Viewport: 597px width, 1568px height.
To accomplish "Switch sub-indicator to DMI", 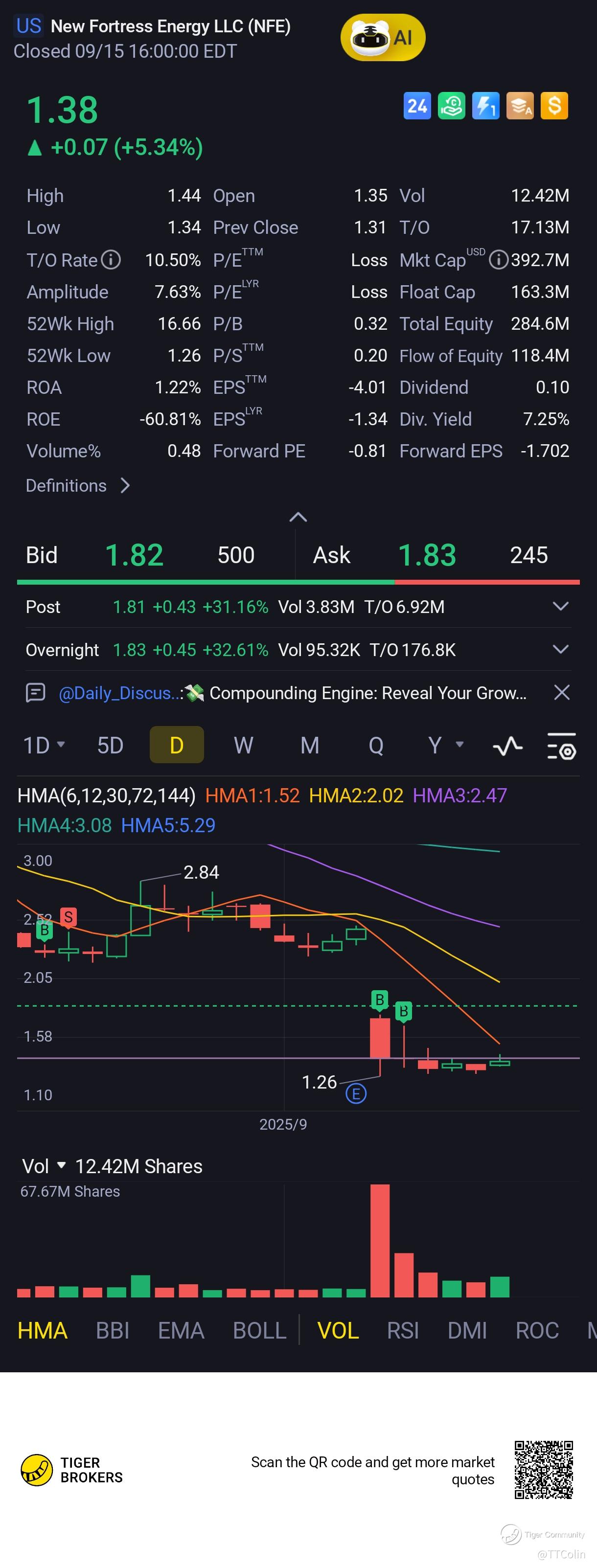I will pos(467,1331).
